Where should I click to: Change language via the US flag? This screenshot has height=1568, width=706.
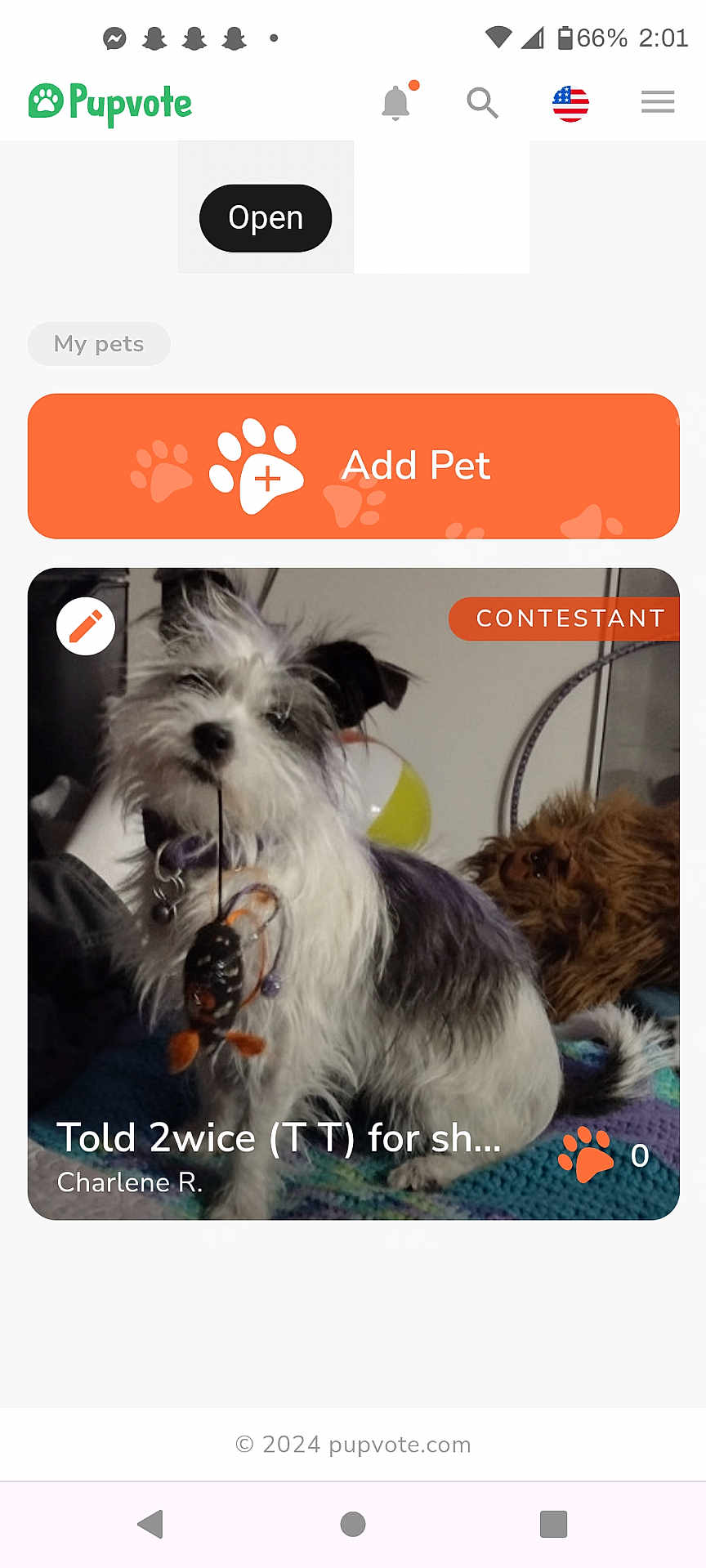[570, 104]
